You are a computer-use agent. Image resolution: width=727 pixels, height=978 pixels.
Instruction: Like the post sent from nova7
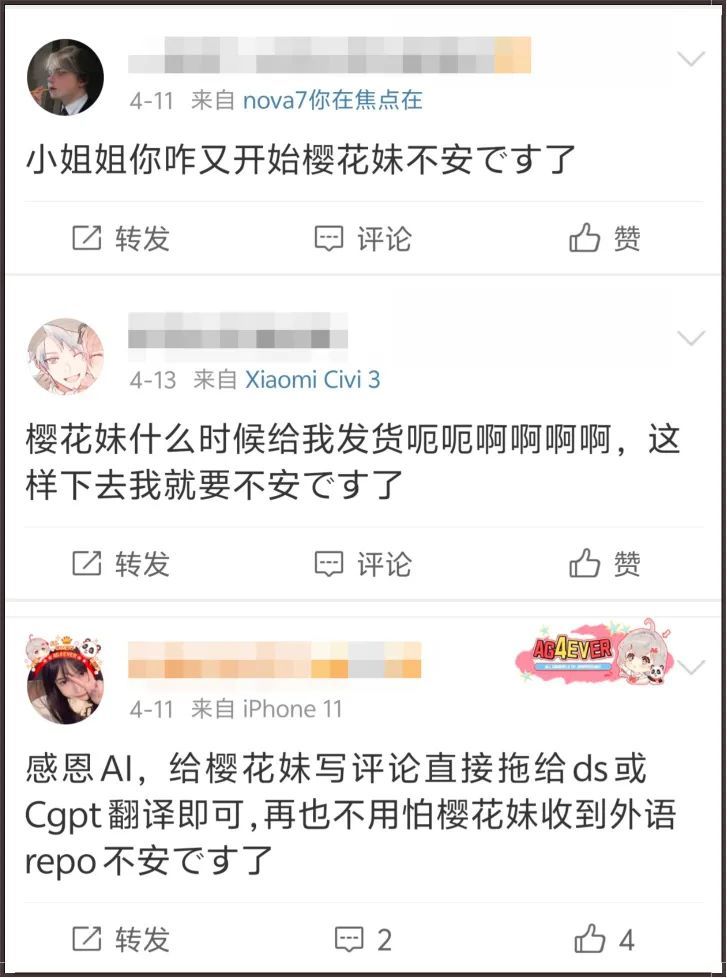pos(604,238)
